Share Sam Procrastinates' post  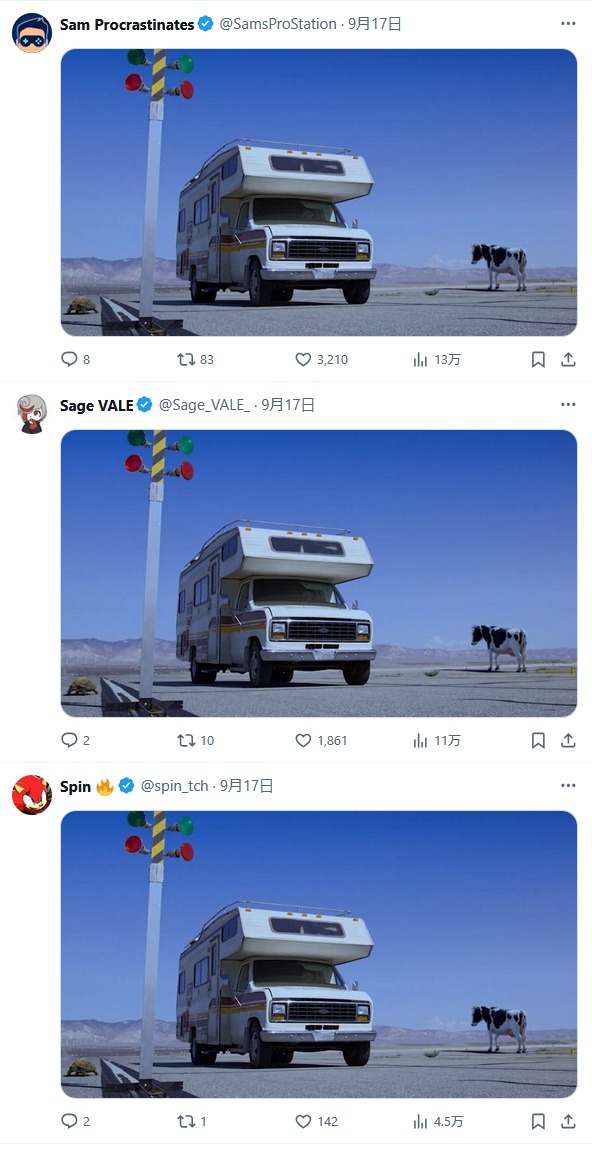point(568,359)
